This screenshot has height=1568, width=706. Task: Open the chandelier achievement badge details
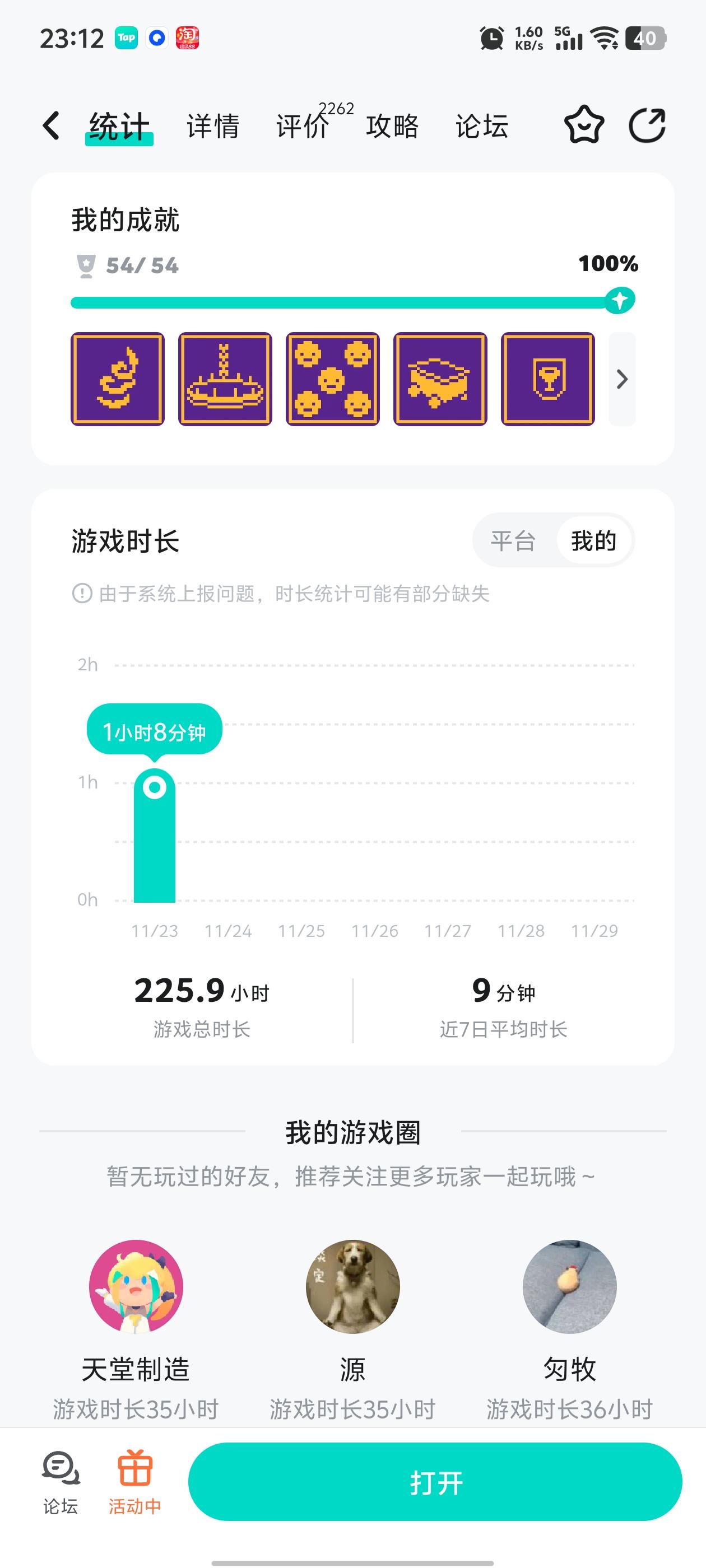225,379
